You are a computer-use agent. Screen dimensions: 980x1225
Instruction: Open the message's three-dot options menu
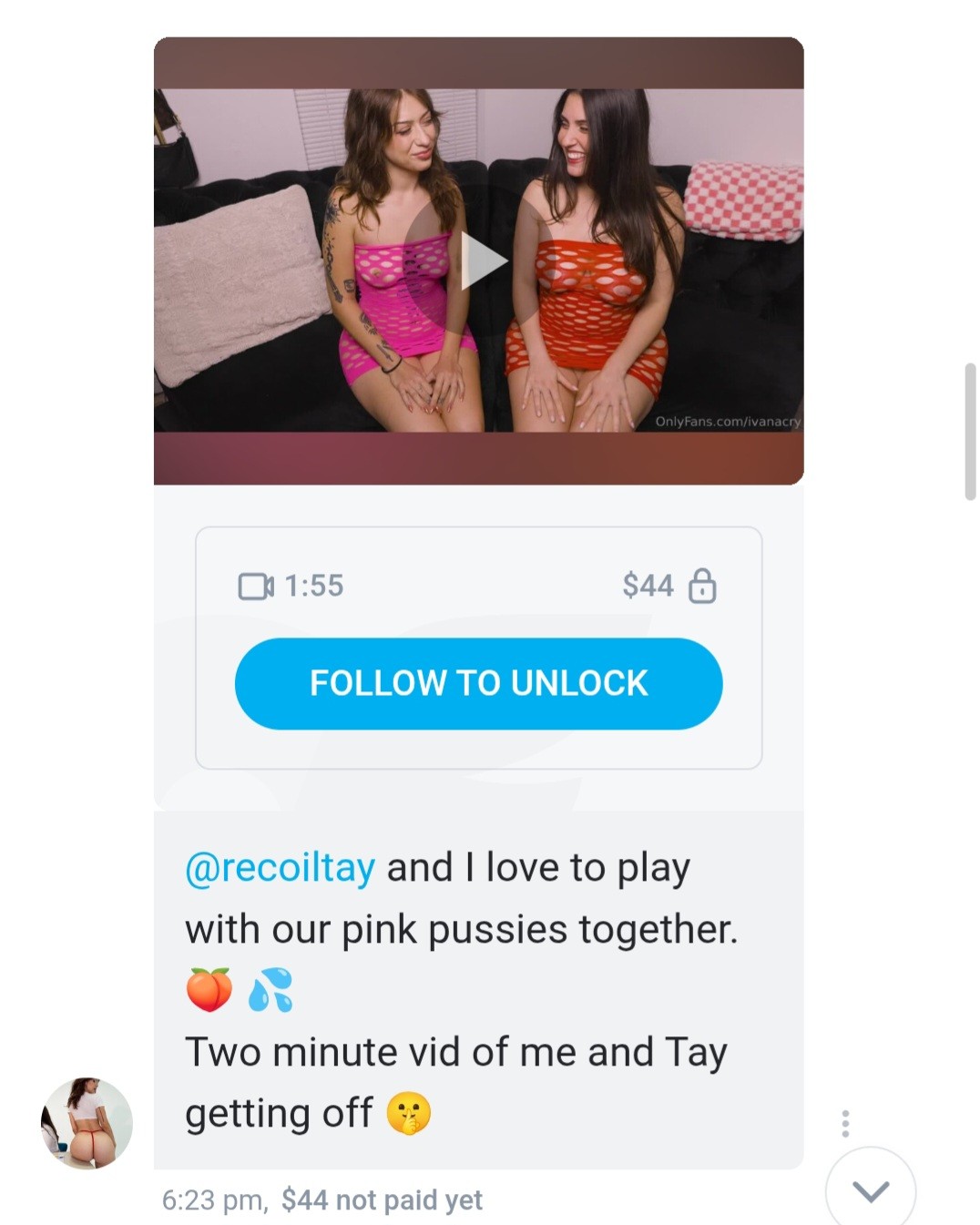point(845,1123)
